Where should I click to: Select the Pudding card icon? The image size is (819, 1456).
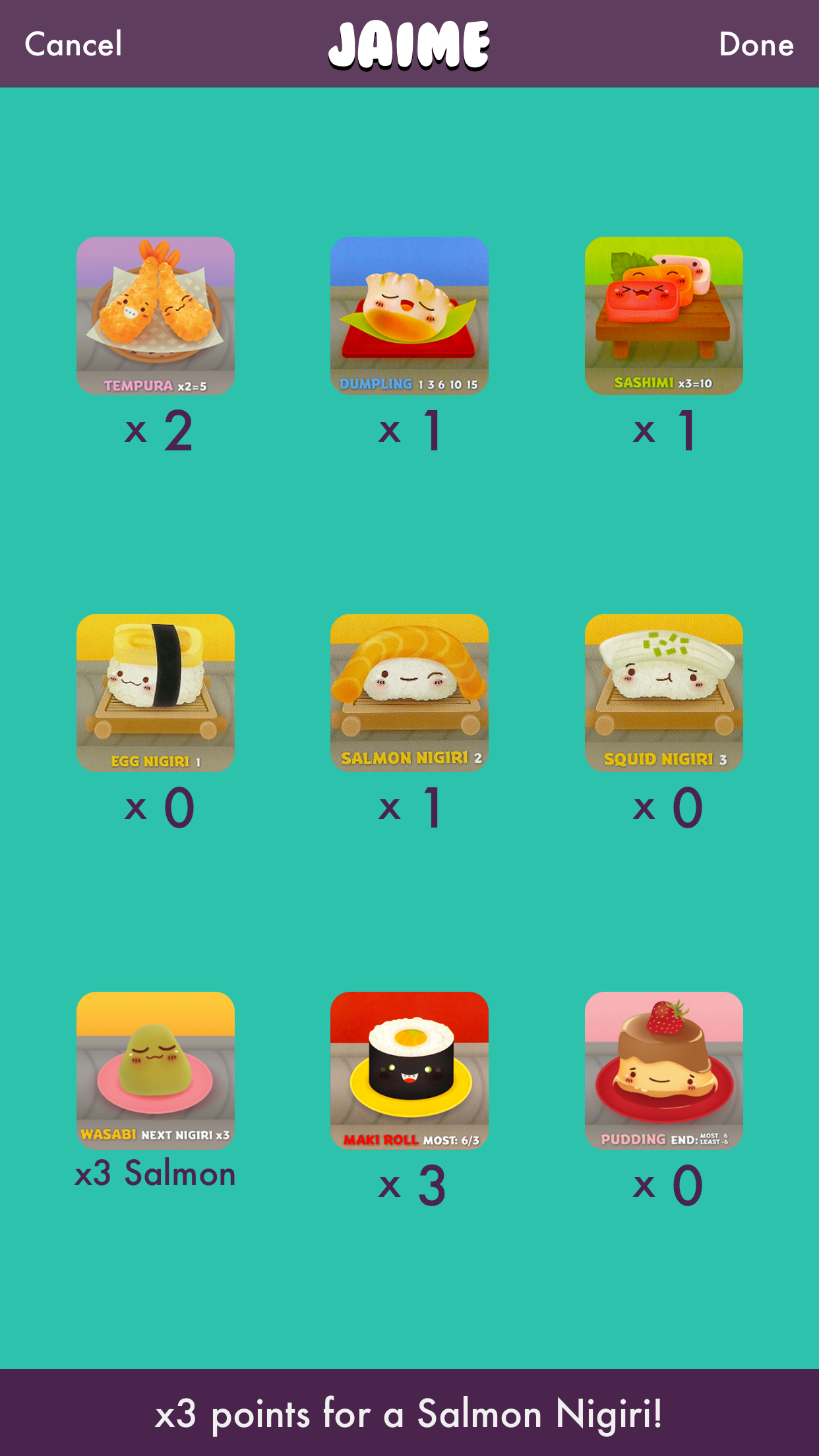coord(663,1072)
